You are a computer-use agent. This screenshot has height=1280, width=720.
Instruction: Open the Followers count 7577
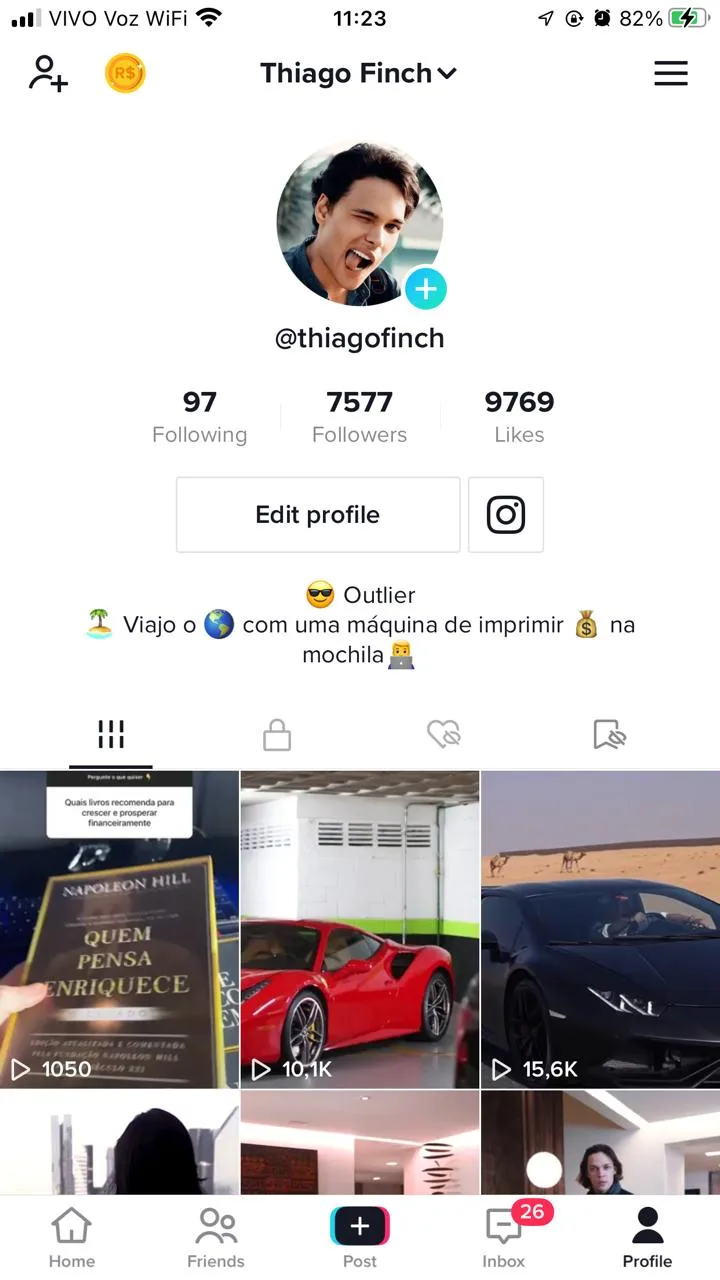[360, 414]
